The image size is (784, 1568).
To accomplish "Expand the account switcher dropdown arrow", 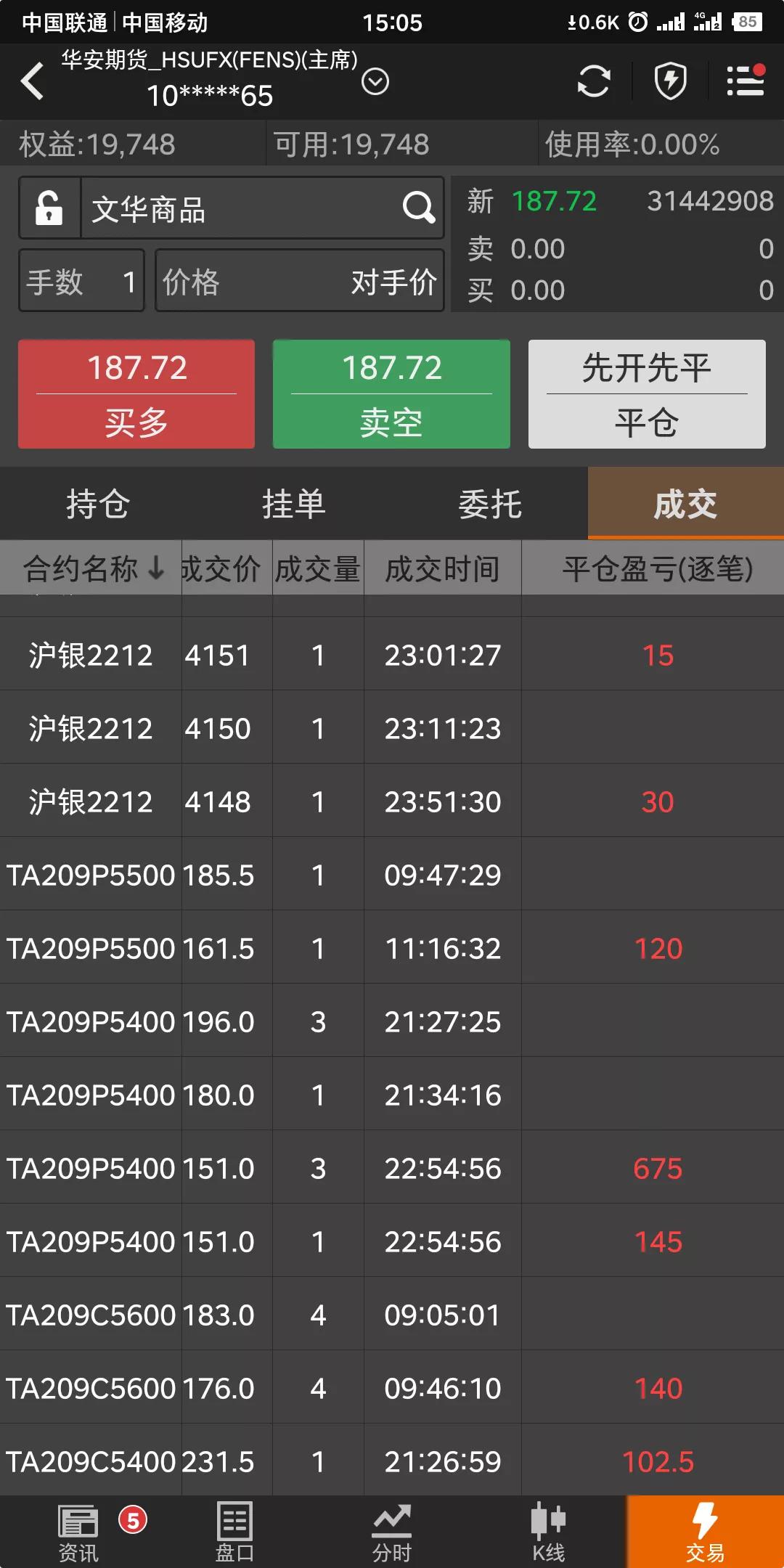I will pos(375,81).
